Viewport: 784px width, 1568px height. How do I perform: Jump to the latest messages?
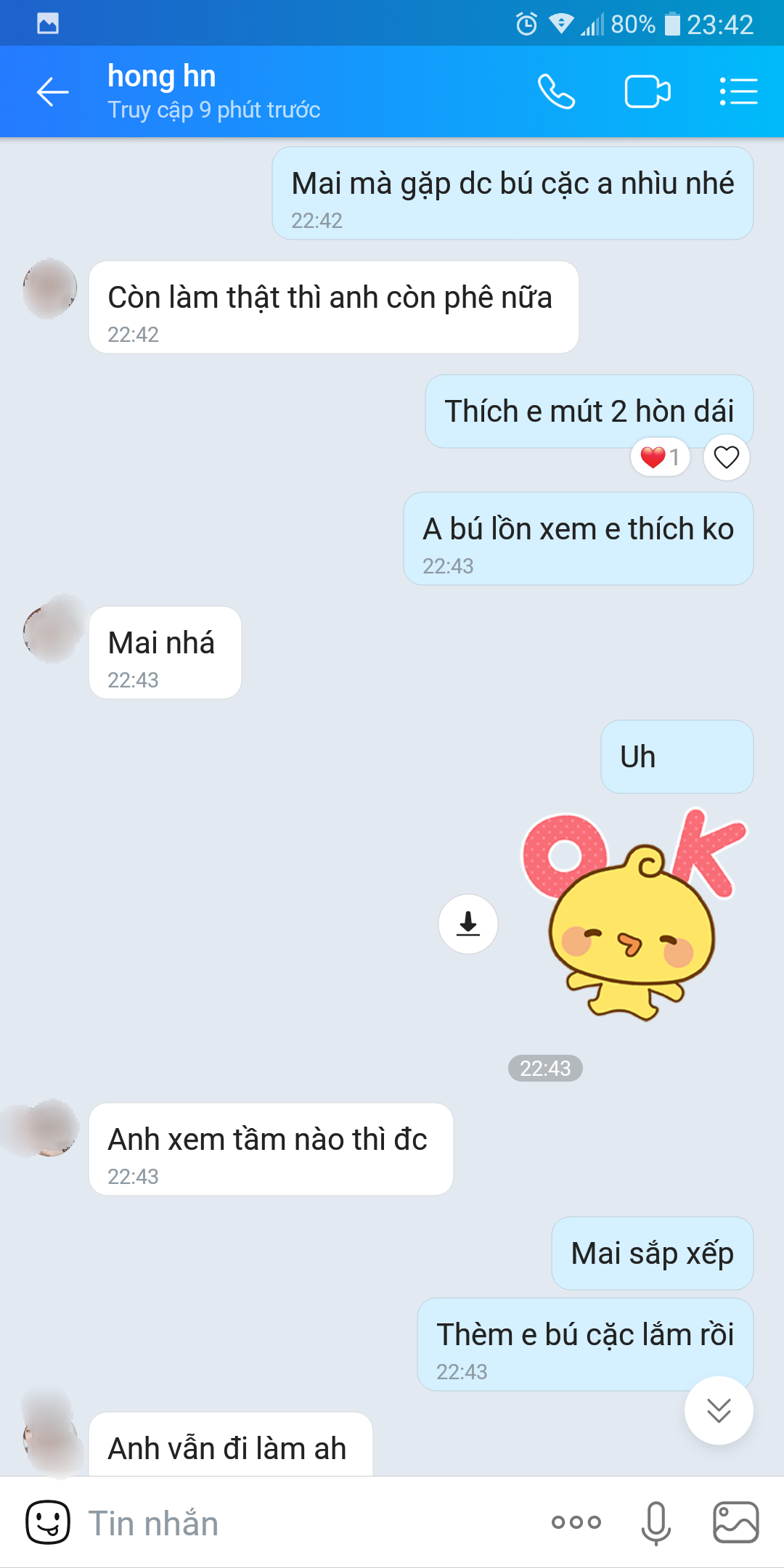[x=719, y=1410]
